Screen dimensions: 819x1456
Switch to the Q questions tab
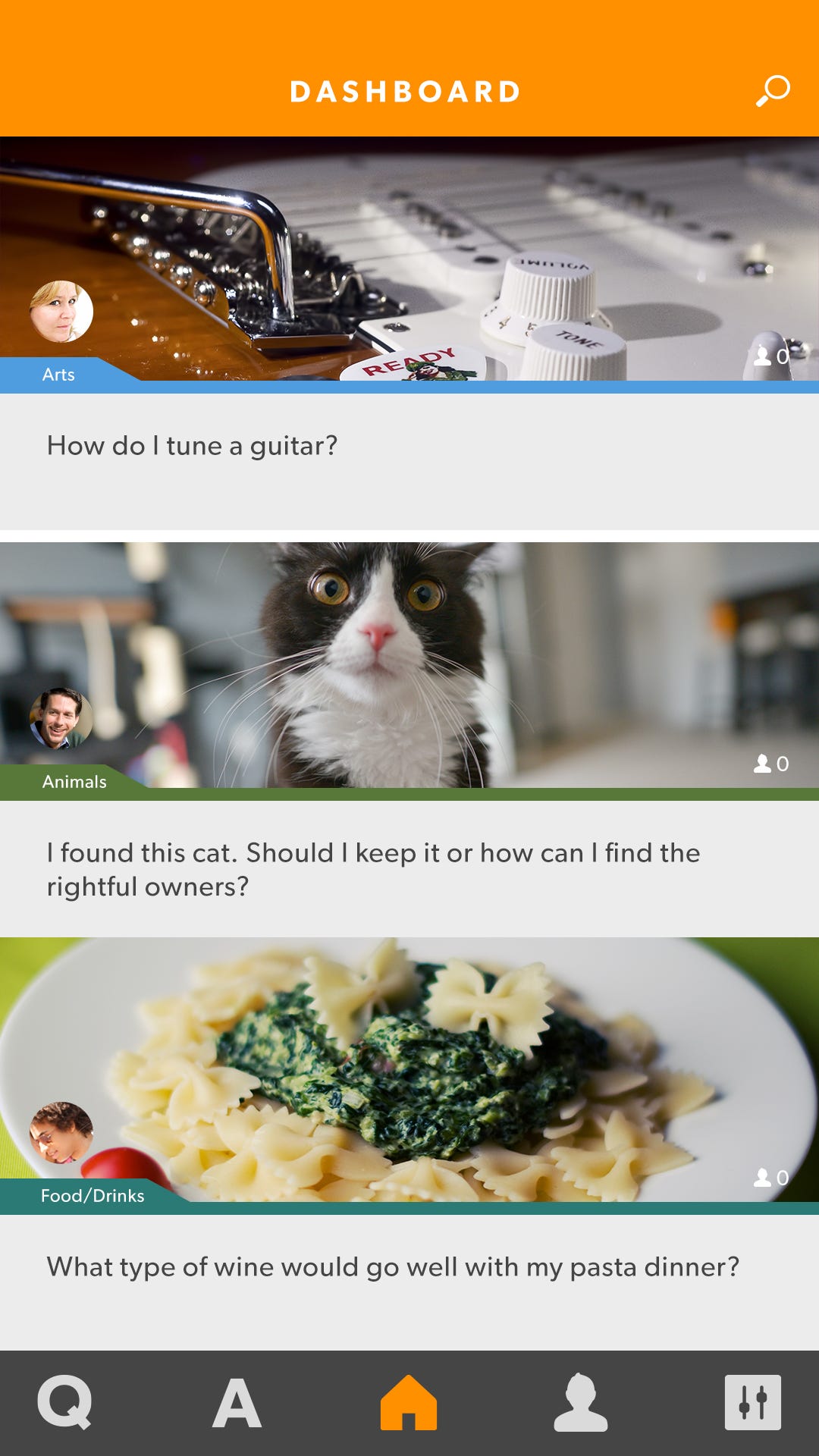[x=65, y=1403]
